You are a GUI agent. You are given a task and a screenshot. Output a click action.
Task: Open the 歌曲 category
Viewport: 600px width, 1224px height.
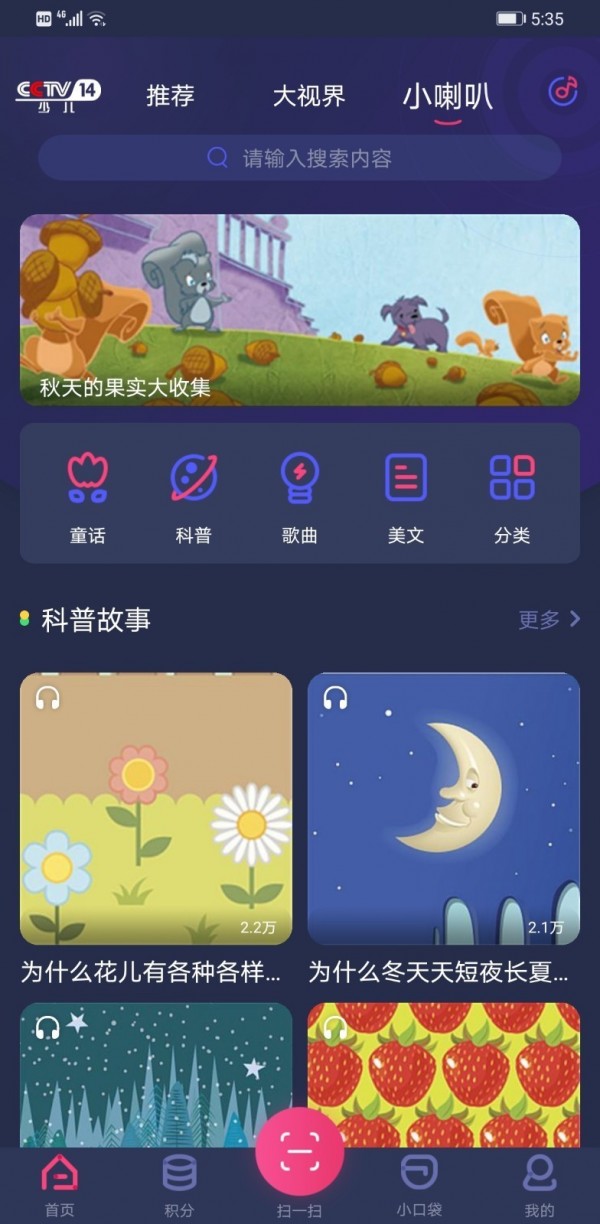299,498
